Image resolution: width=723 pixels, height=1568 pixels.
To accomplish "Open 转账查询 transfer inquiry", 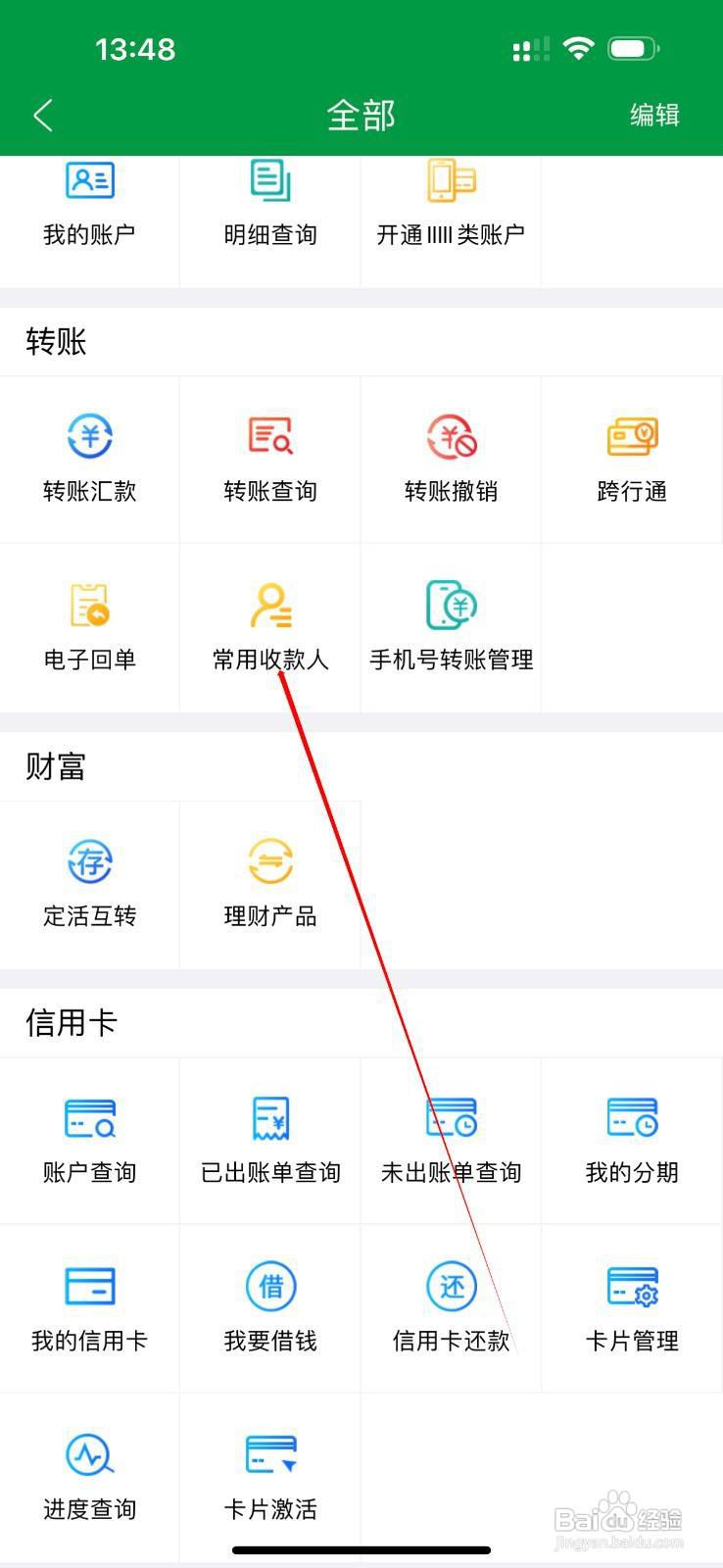I will [269, 459].
